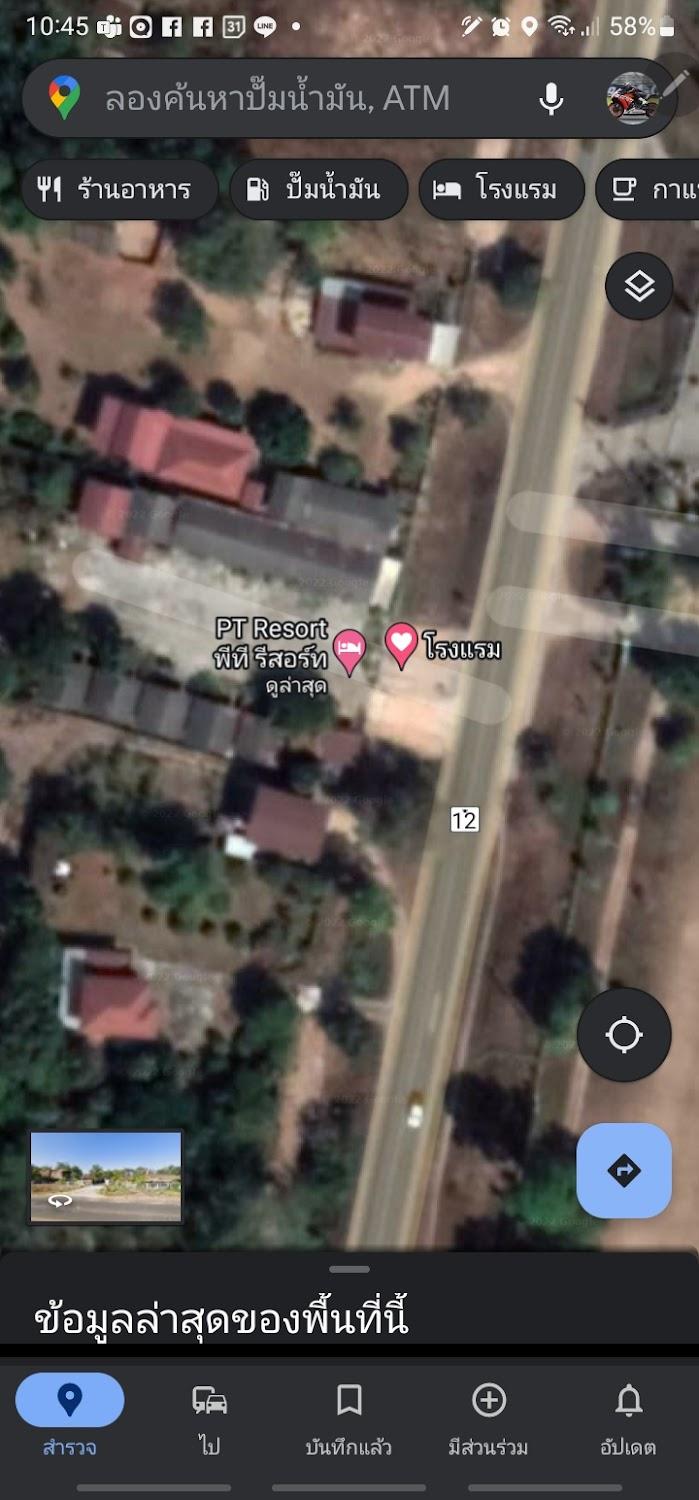Open directions with the blue arrow button
The image size is (699, 1500).
pos(624,1170)
